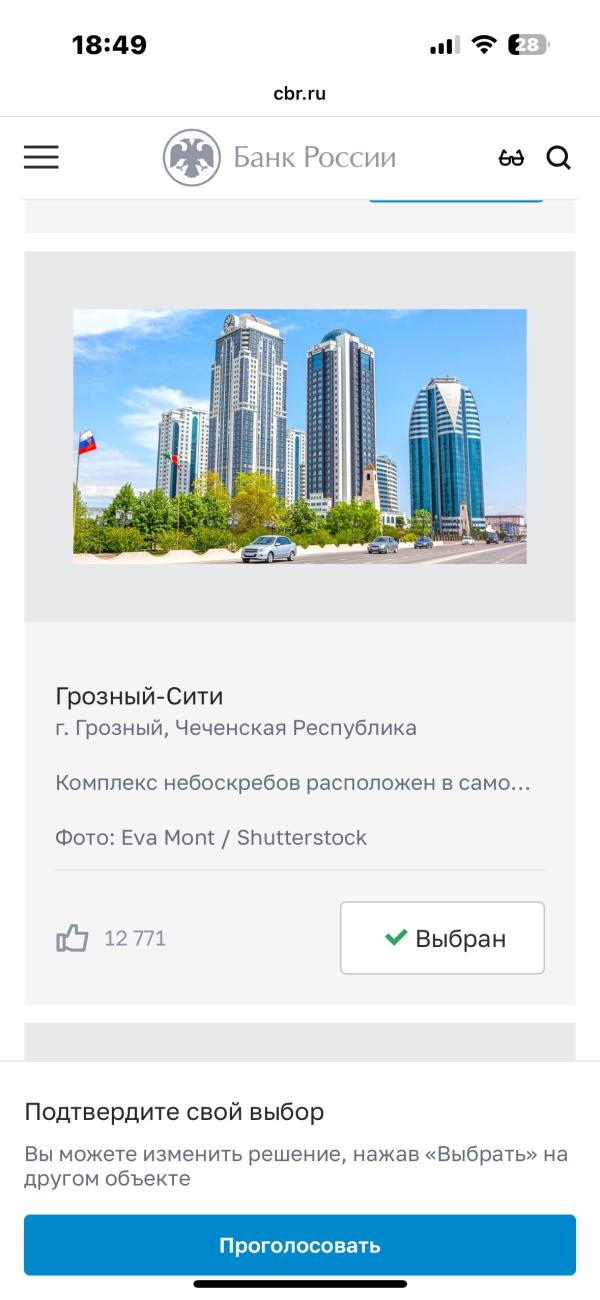
Task: Confirm vote with Проголосовать button
Action: coord(300,1245)
